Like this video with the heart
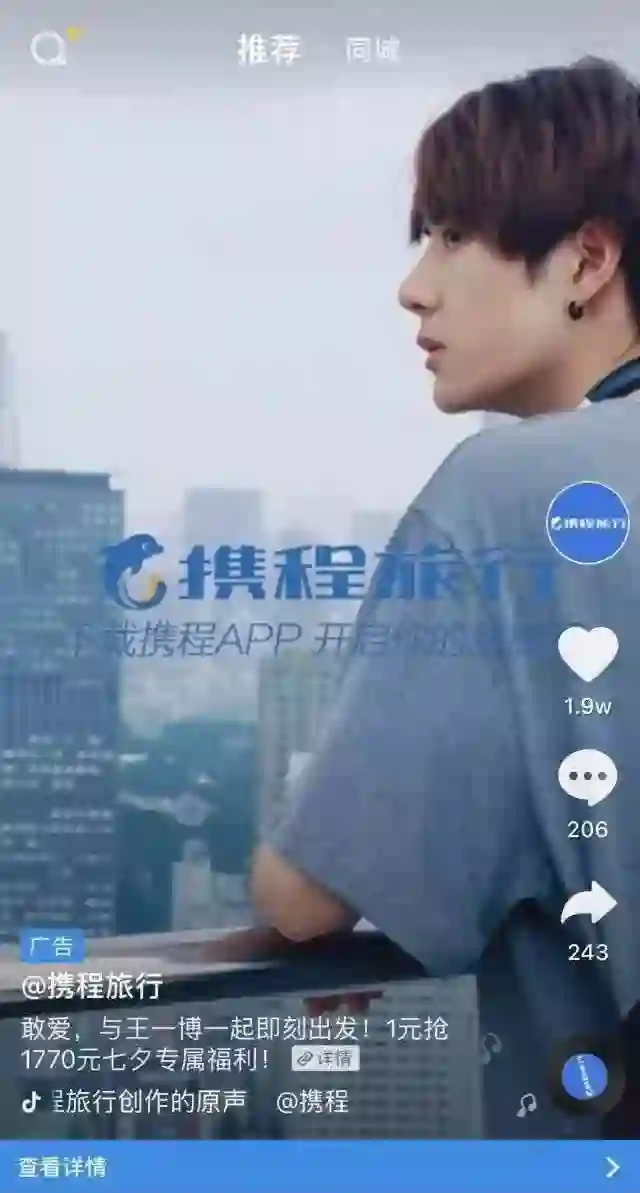The height and width of the screenshot is (1193, 640). point(587,654)
